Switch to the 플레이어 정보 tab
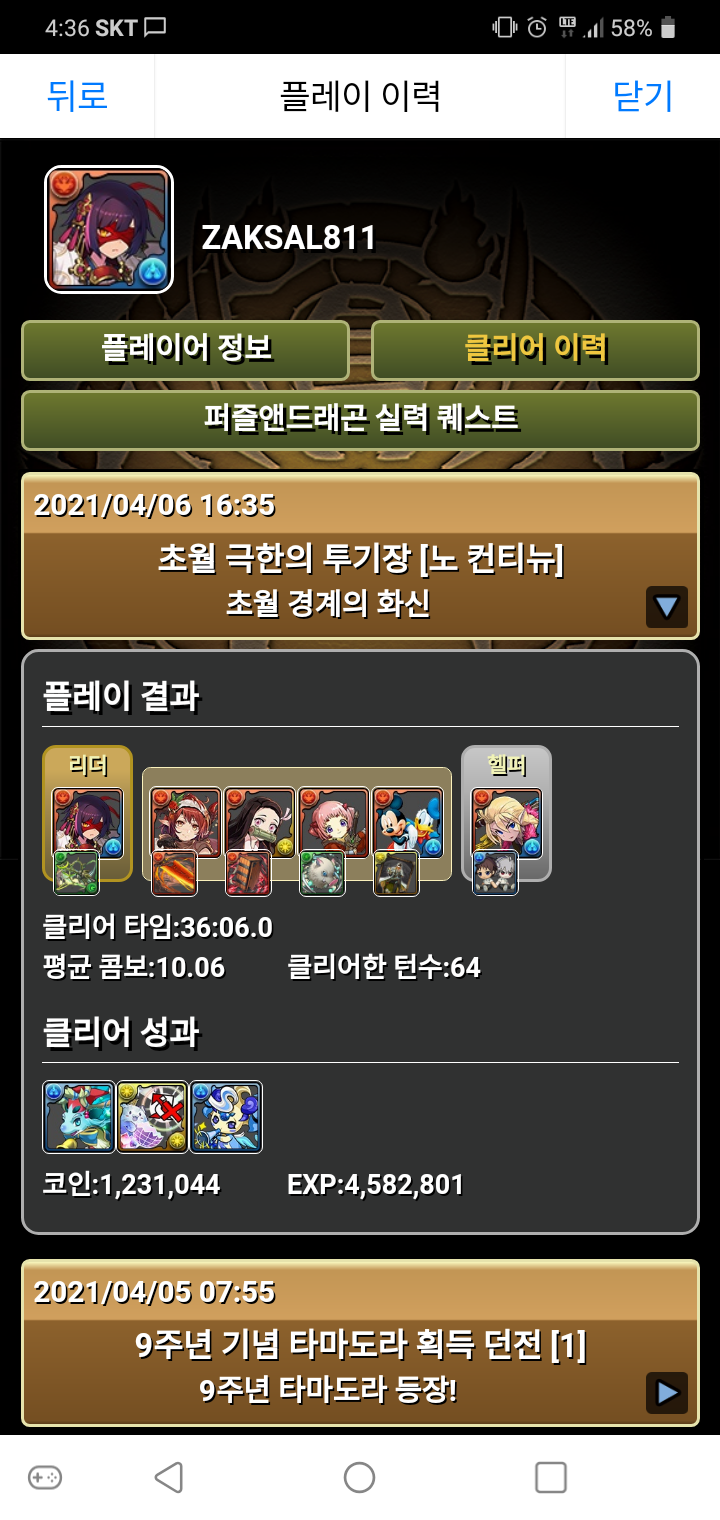720x1520 pixels. tap(186, 349)
